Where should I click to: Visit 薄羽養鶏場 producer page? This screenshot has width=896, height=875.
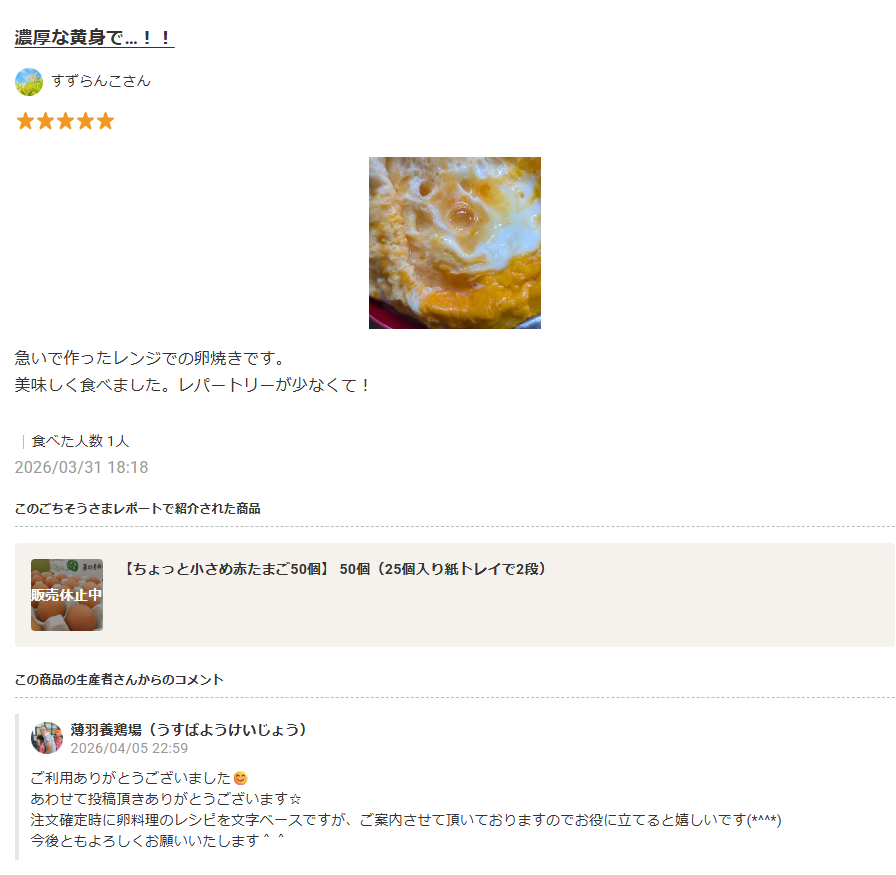click(x=188, y=730)
